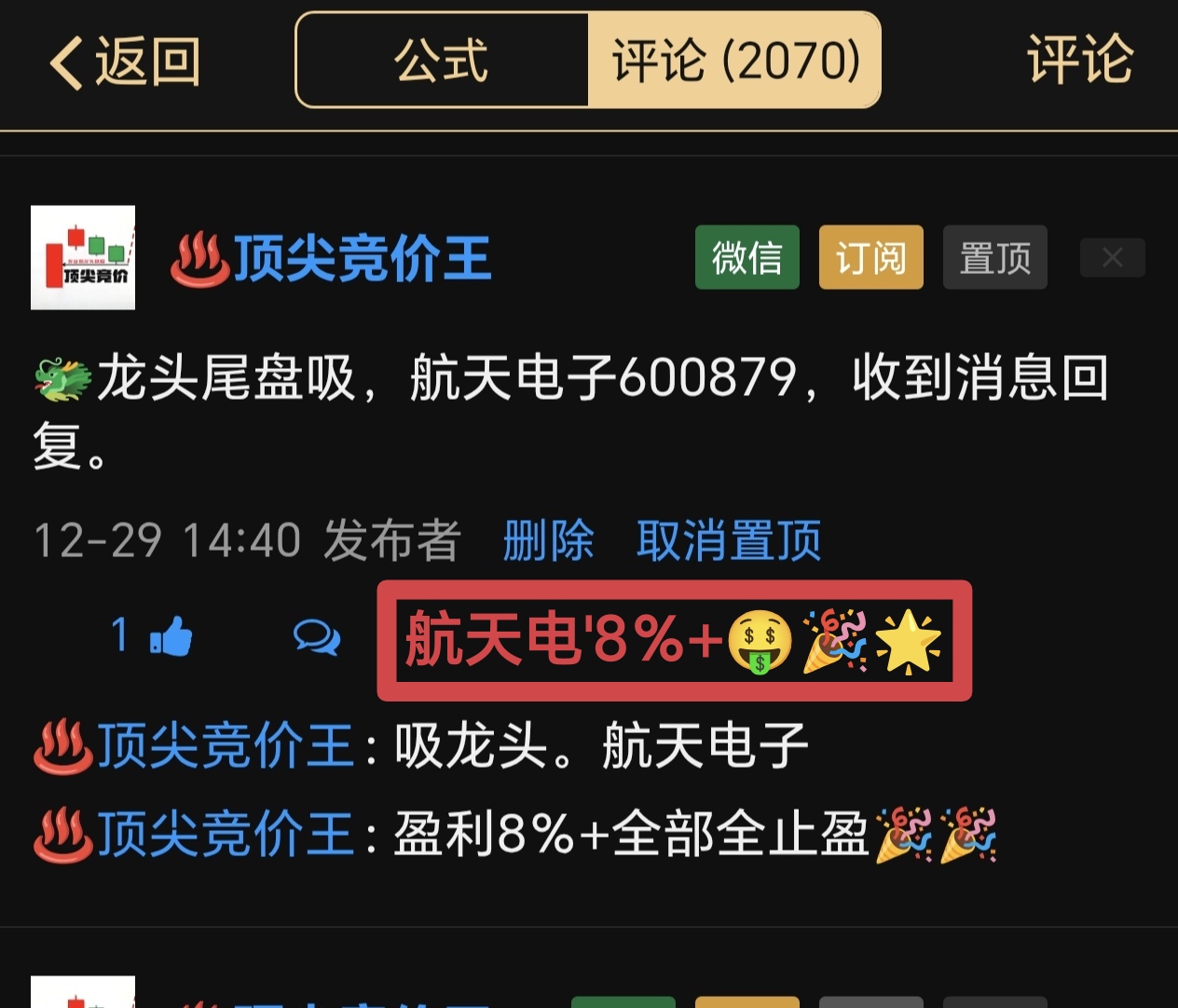Open the 顶尖竞价王 username link
1178x1008 pixels.
point(362,258)
